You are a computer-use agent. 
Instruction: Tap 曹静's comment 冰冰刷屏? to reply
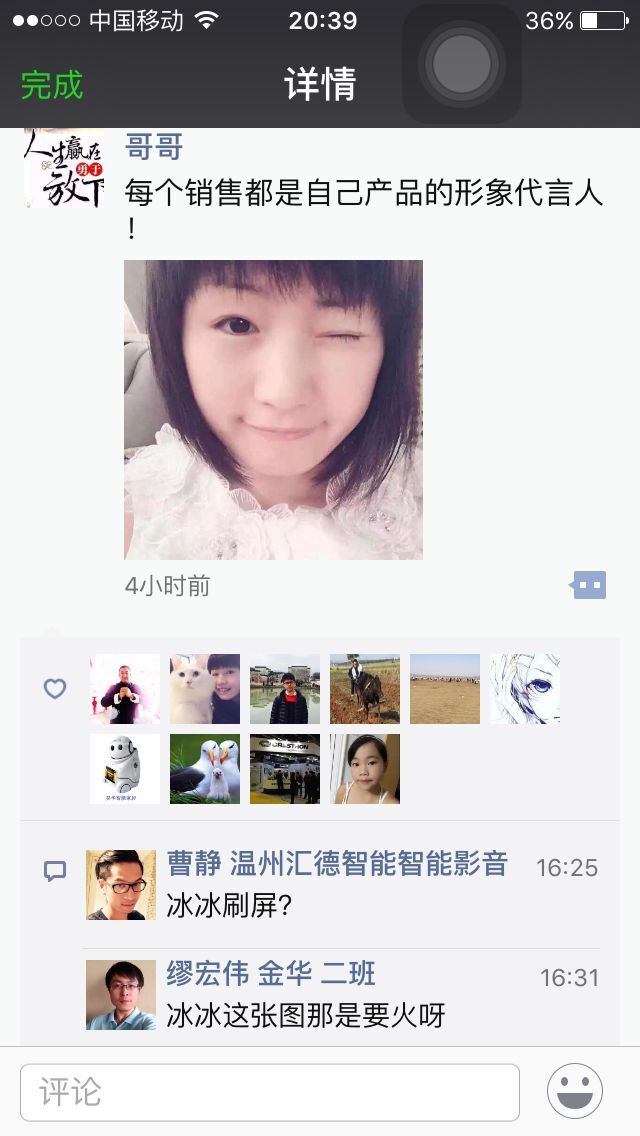click(x=229, y=906)
